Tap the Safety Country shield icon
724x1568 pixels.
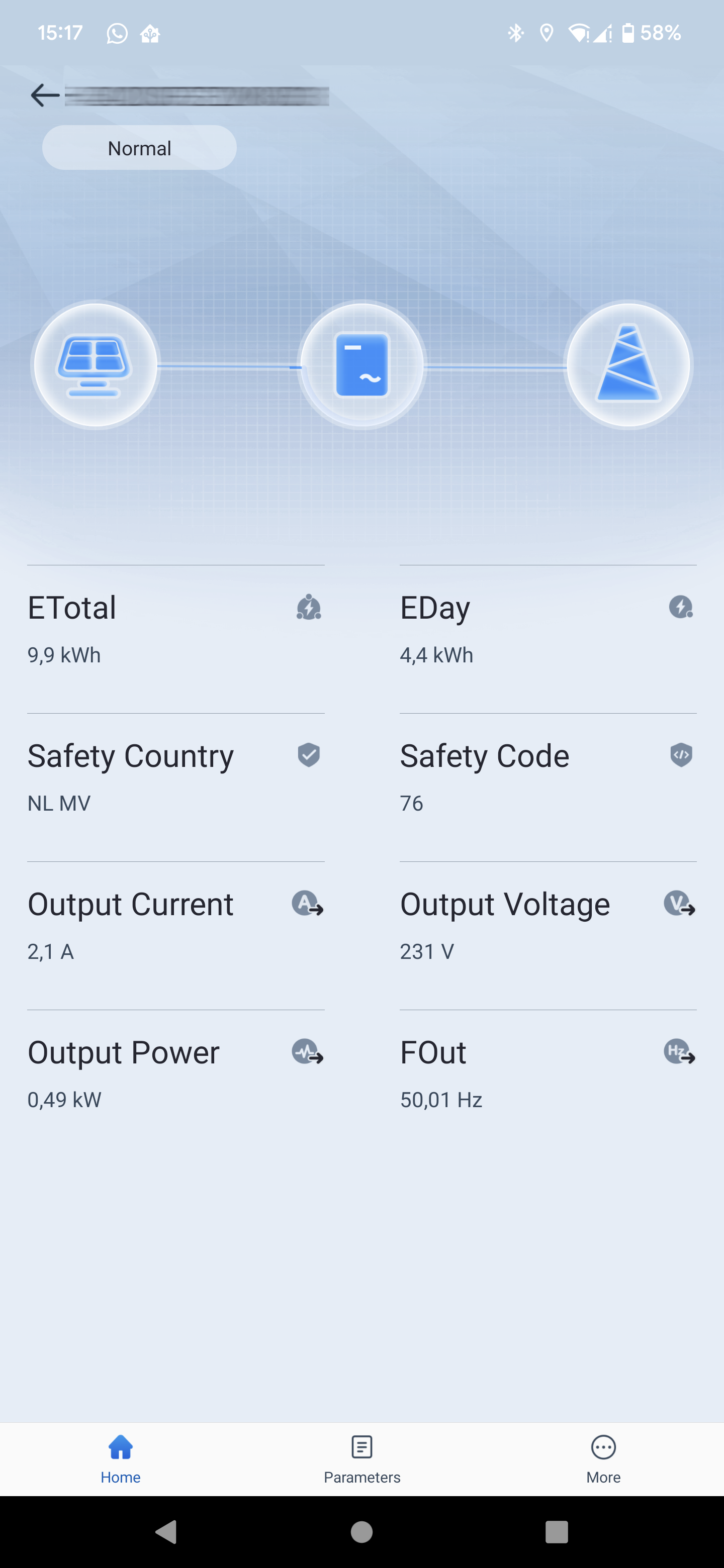tap(308, 755)
